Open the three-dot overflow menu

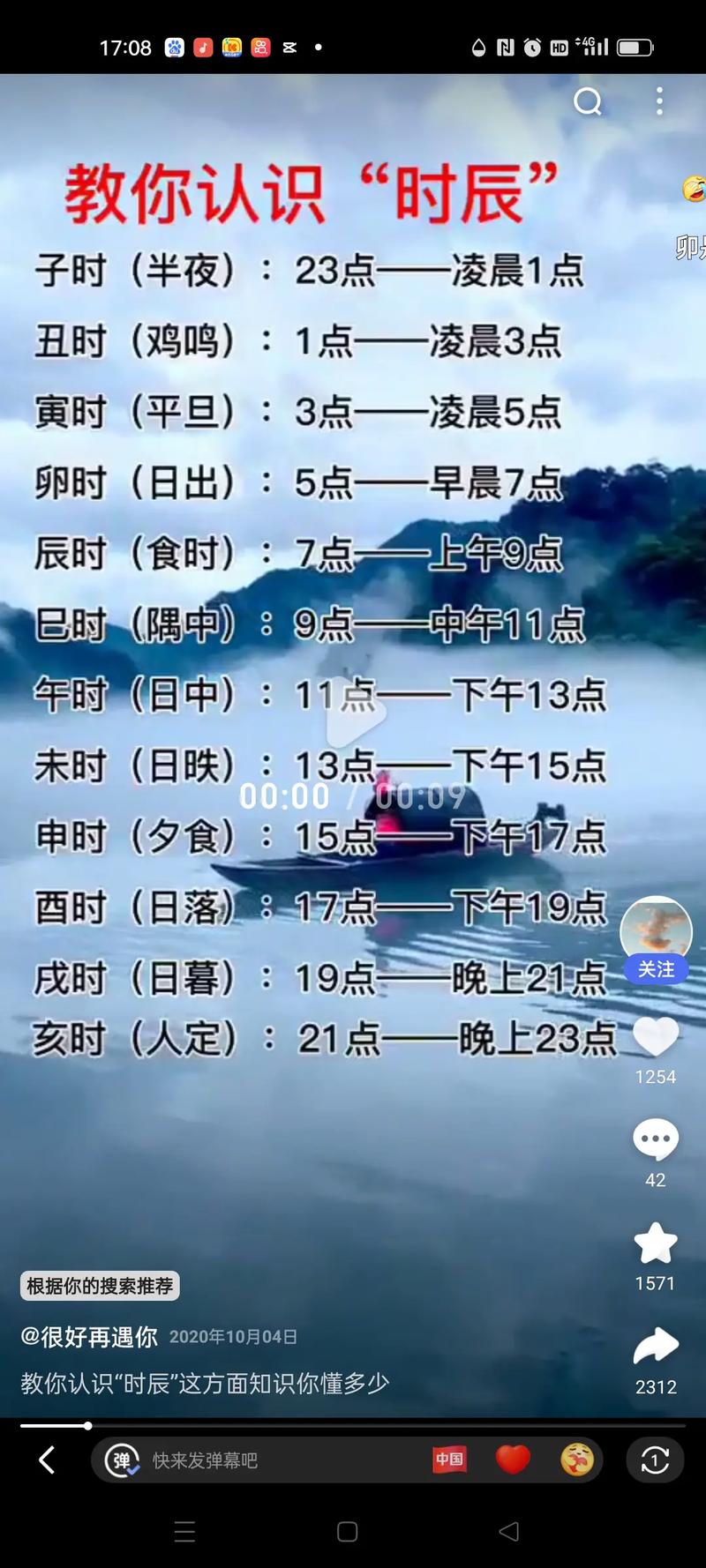659,102
